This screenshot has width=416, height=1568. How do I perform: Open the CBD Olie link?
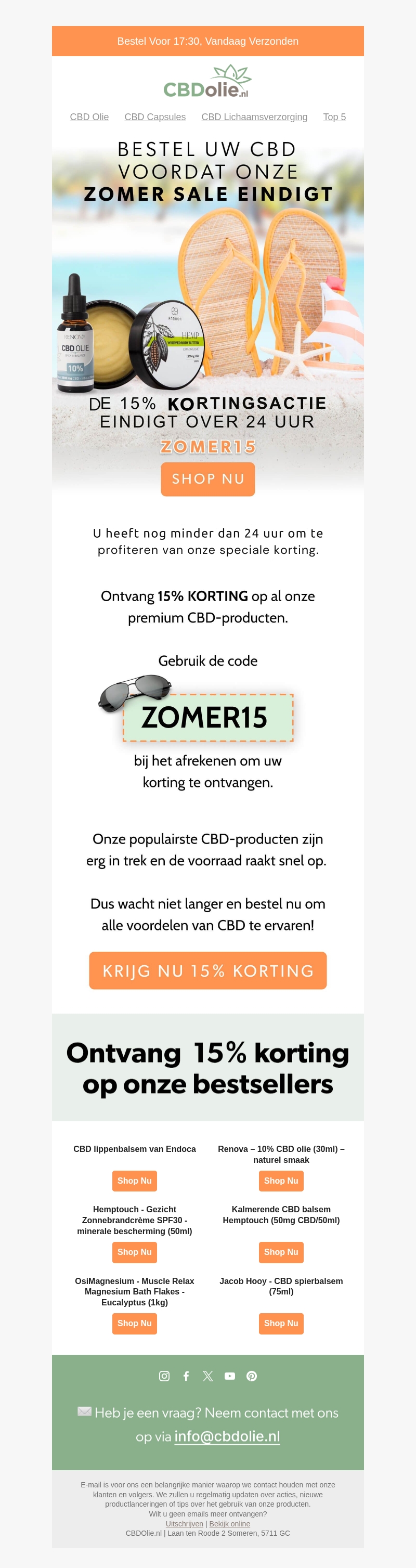coord(89,117)
